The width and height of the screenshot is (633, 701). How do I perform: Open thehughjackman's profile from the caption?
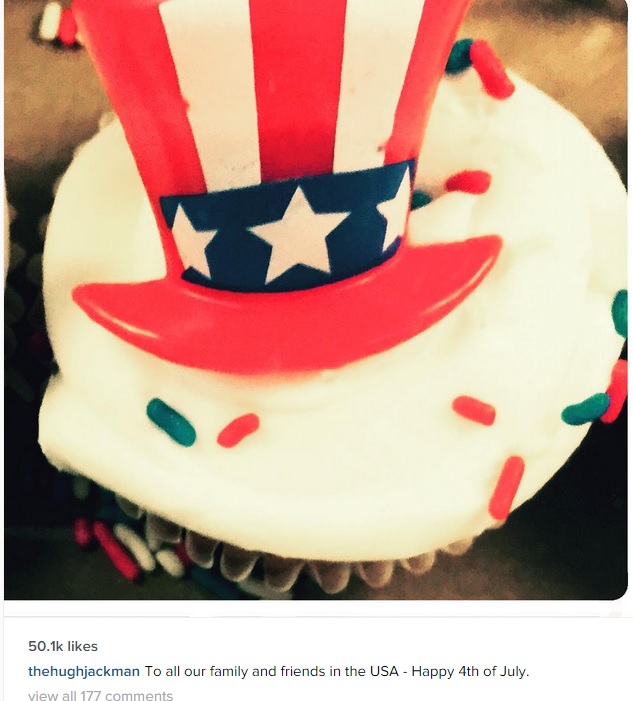coord(84,671)
